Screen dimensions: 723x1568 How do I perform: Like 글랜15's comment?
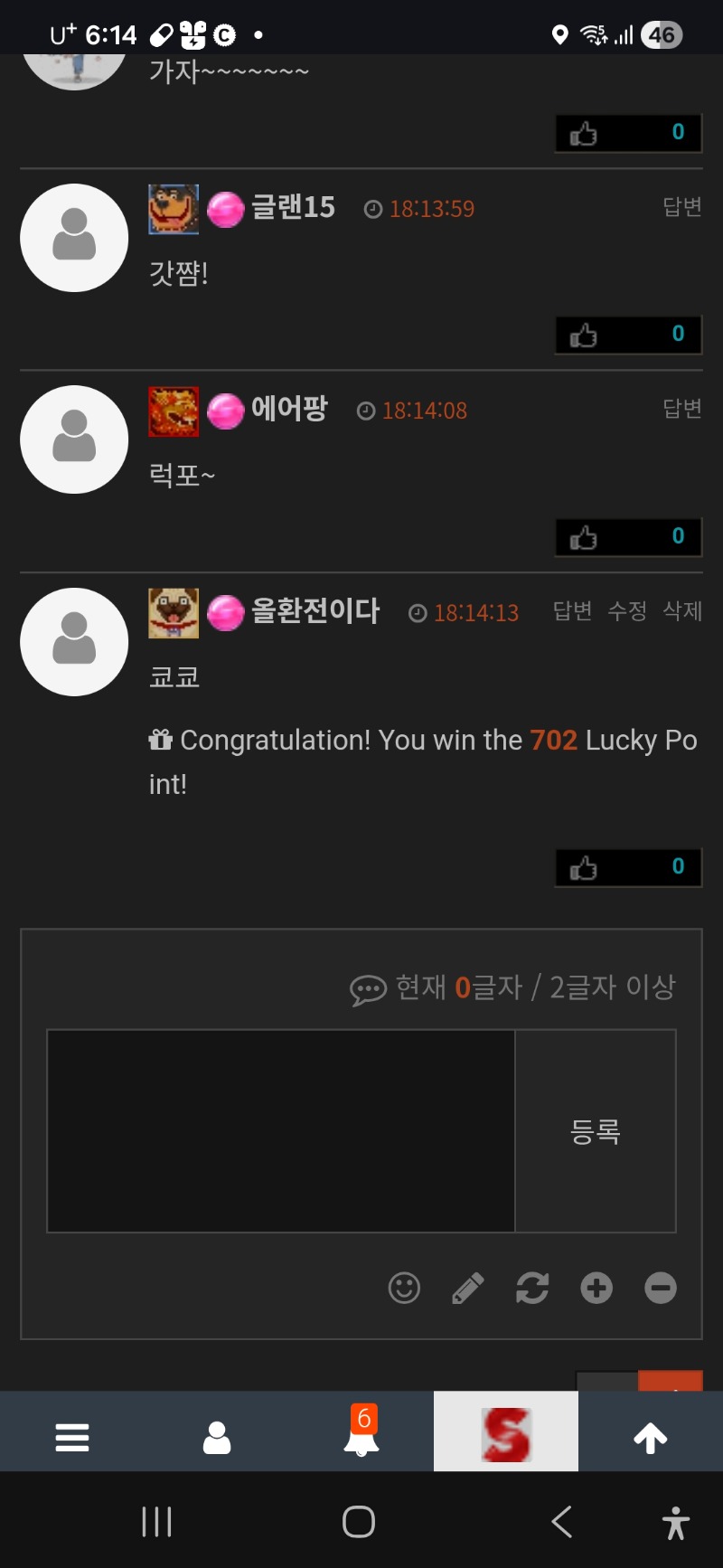(585, 335)
